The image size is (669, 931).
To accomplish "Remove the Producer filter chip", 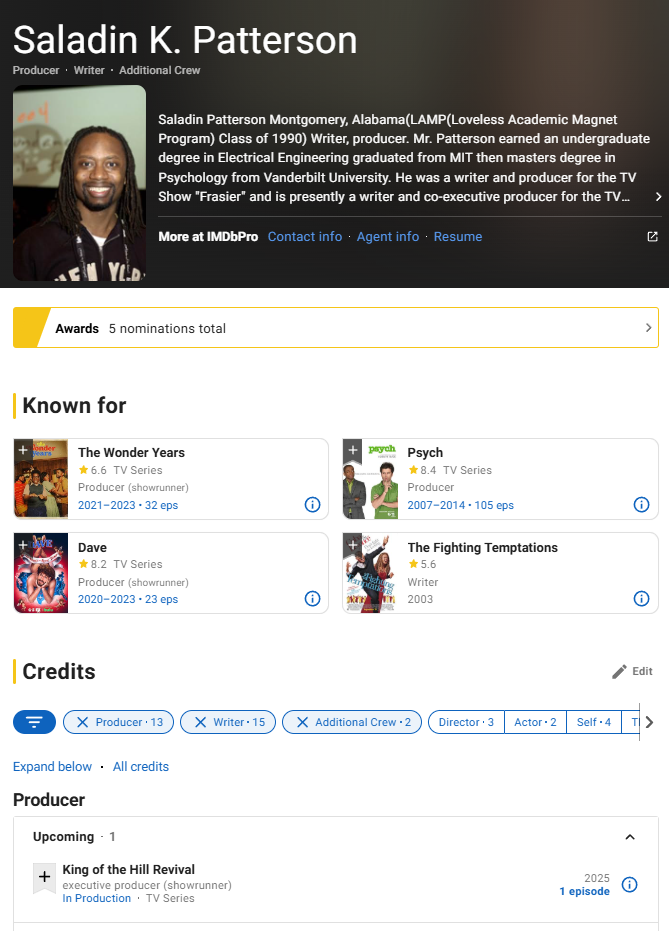I will coord(83,722).
